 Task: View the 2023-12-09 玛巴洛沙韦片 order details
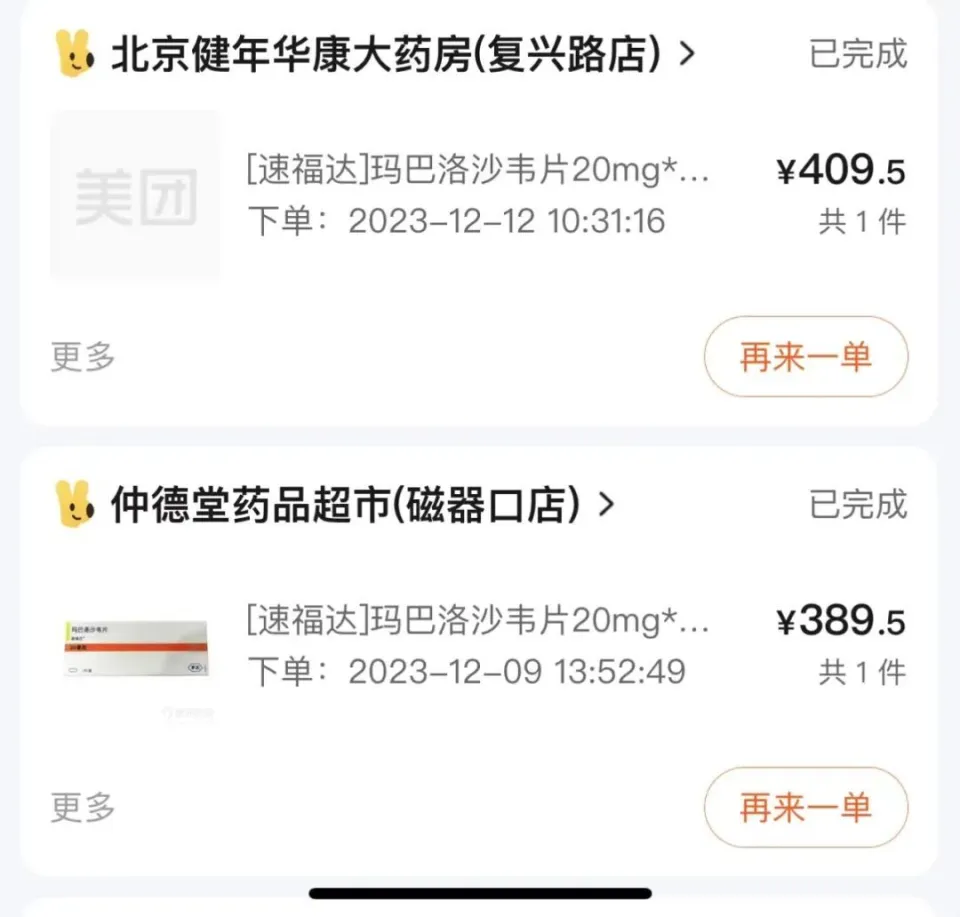[478, 646]
